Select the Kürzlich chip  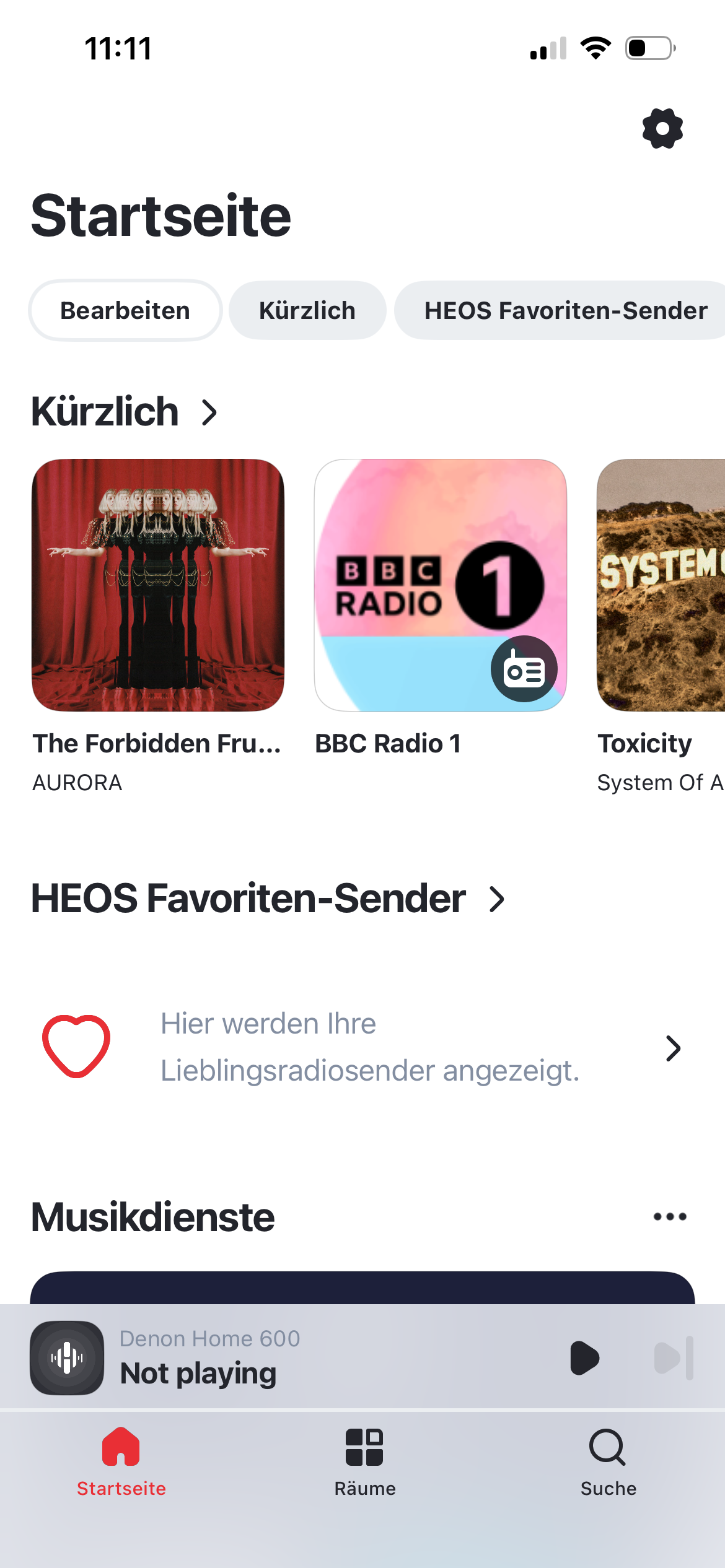point(307,310)
